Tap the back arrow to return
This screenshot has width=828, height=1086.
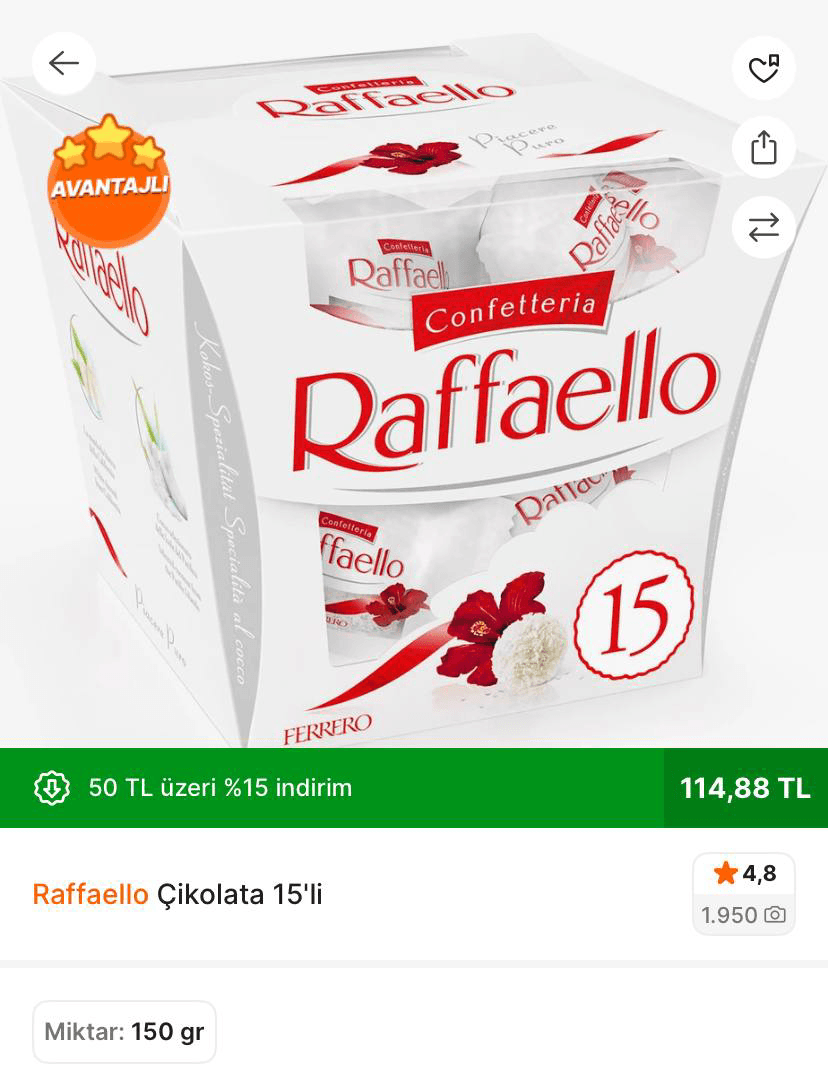[x=64, y=62]
